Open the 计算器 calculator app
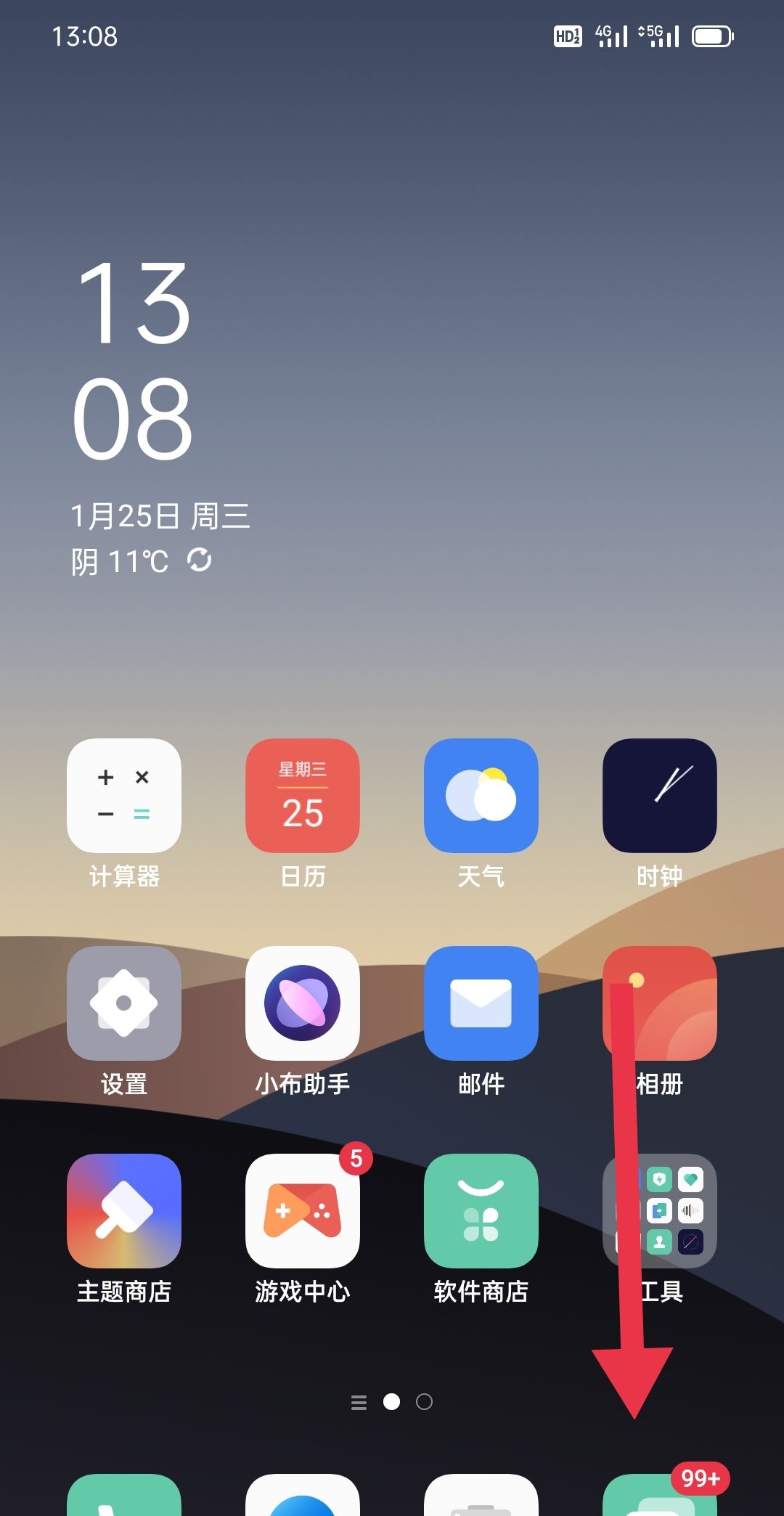 (124, 796)
